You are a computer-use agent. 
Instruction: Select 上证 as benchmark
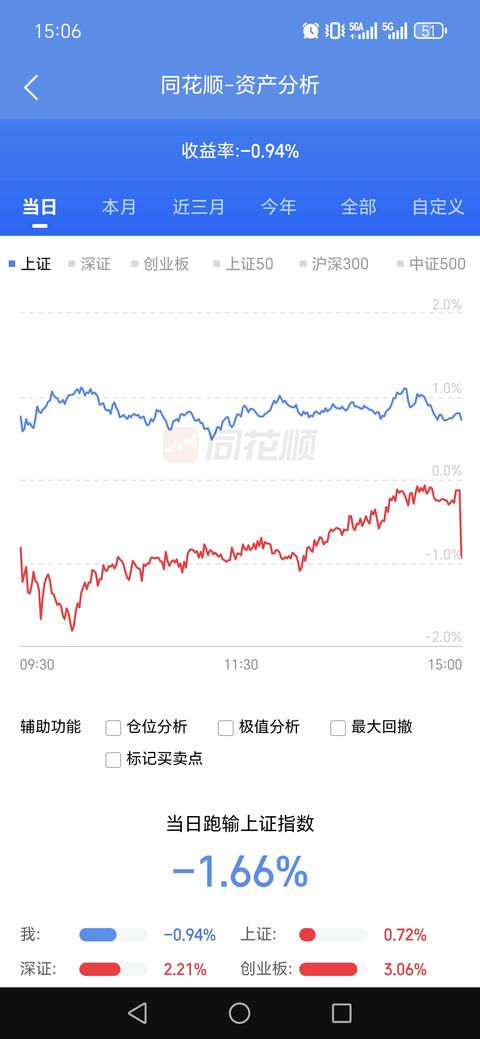30,264
